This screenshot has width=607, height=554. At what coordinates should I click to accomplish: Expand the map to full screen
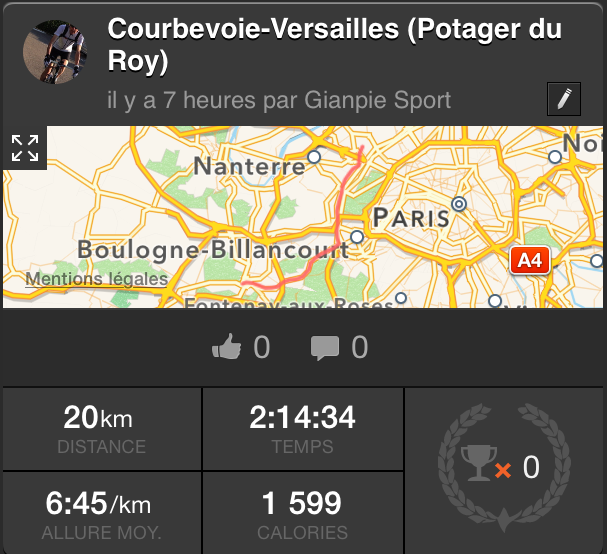point(25,148)
